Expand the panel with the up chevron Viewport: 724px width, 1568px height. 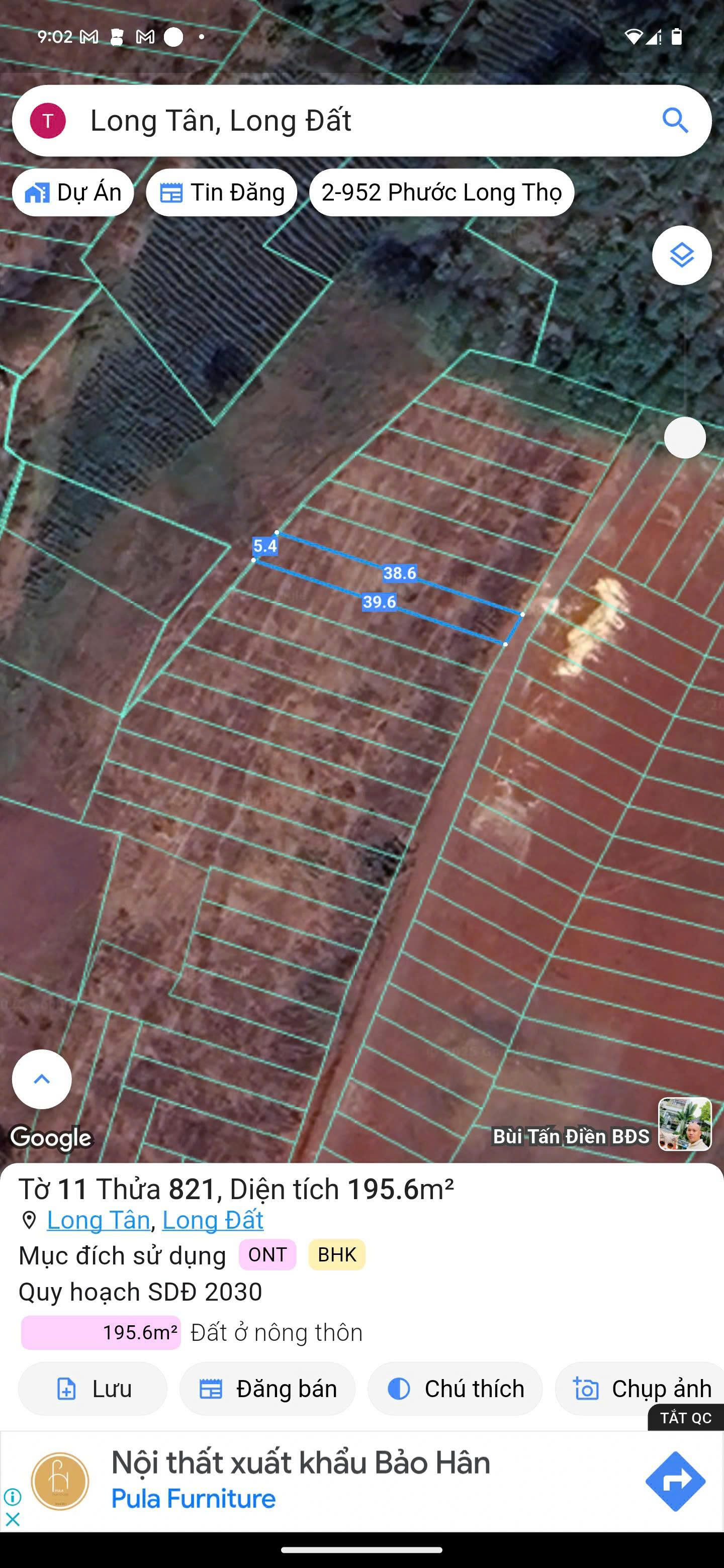tap(42, 1079)
